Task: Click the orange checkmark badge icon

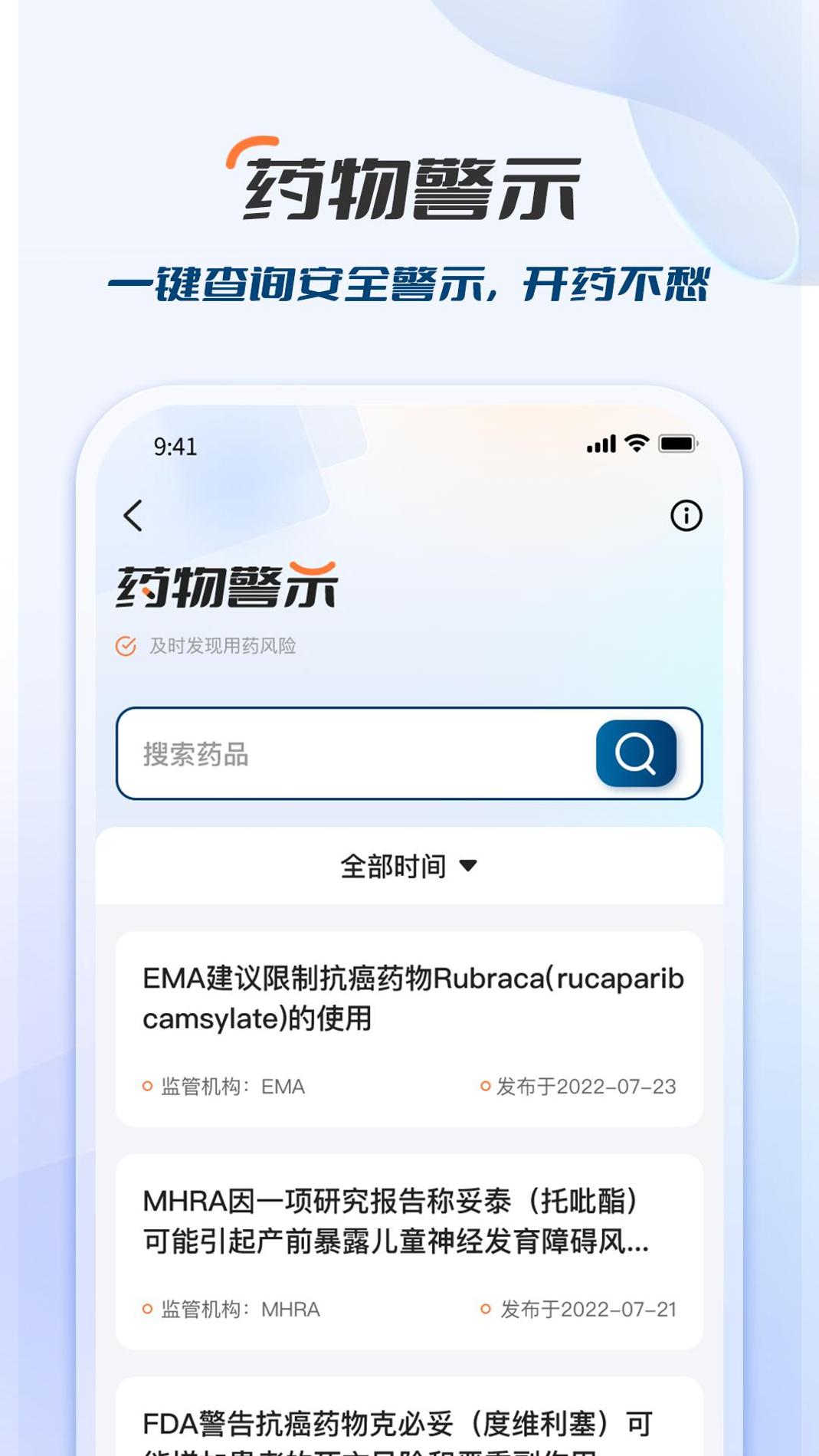Action: coord(124,646)
